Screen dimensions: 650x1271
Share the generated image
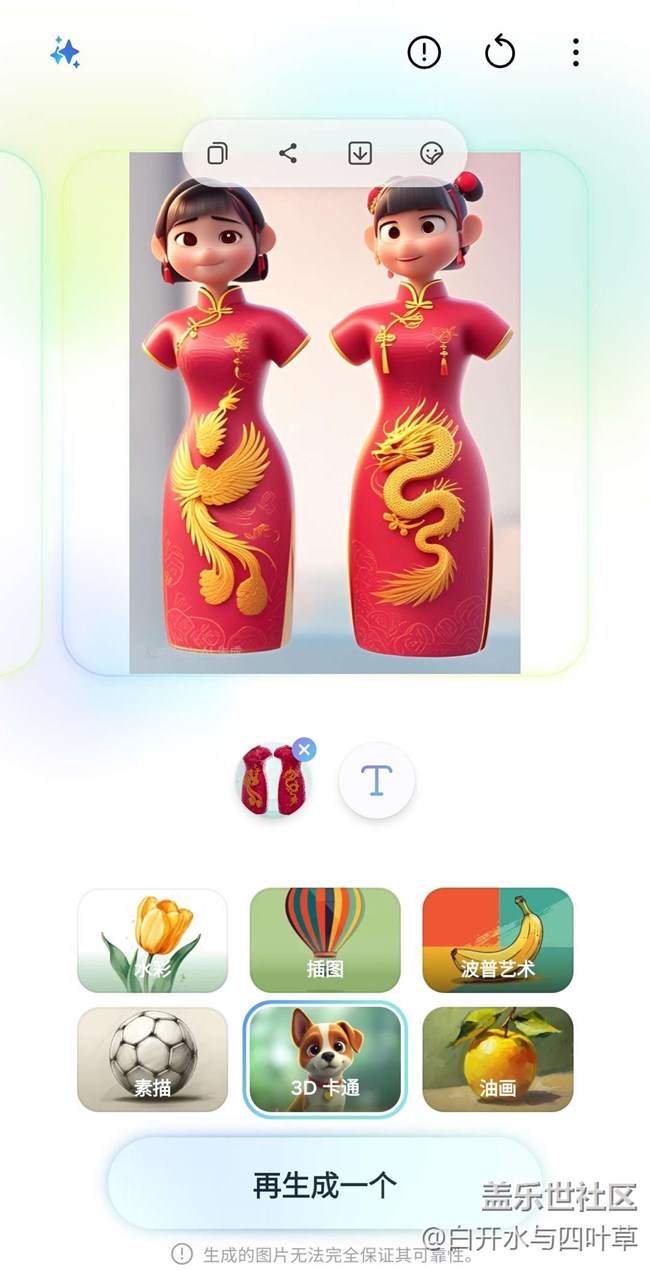(x=288, y=153)
